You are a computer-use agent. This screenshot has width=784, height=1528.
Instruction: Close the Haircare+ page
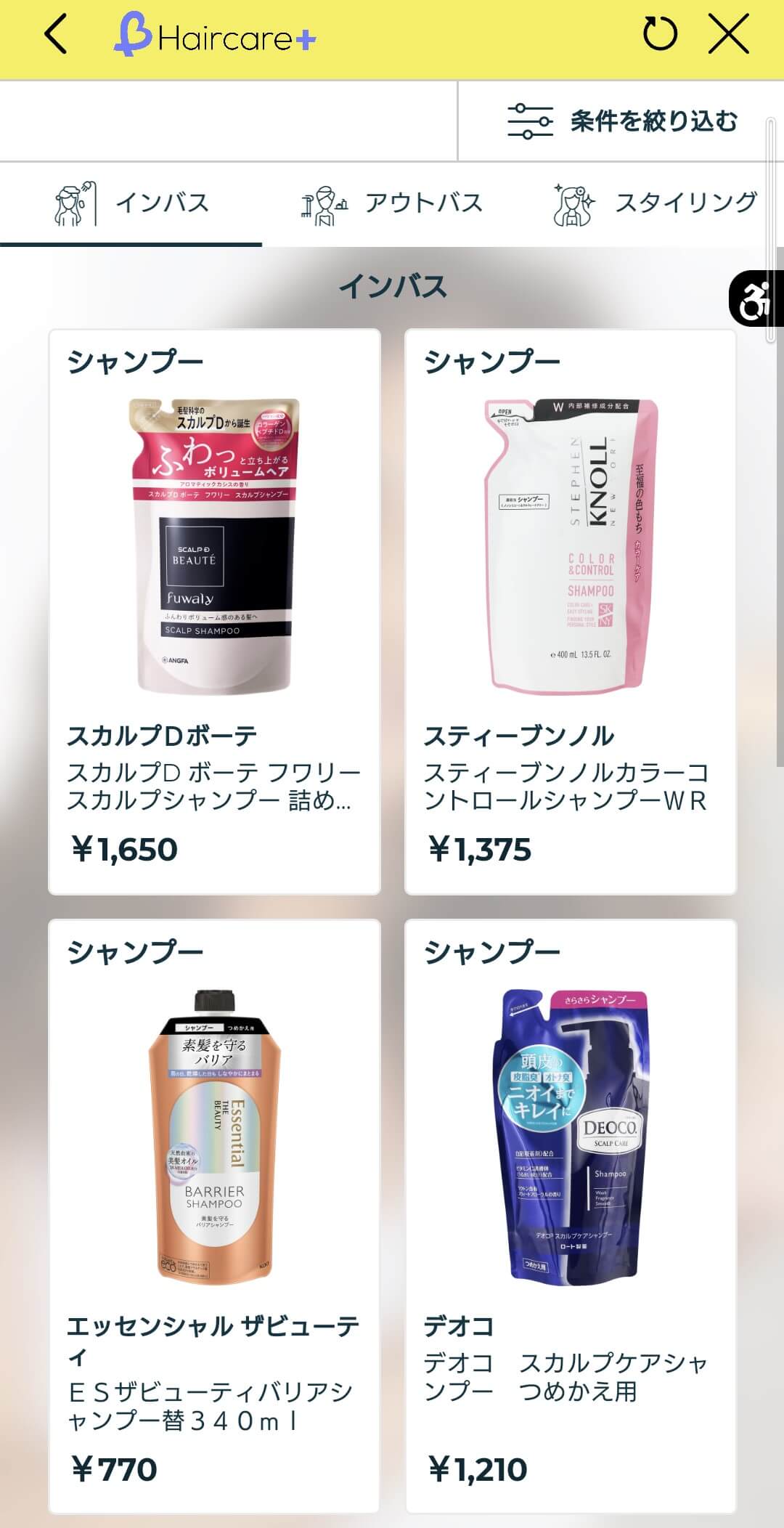728,34
